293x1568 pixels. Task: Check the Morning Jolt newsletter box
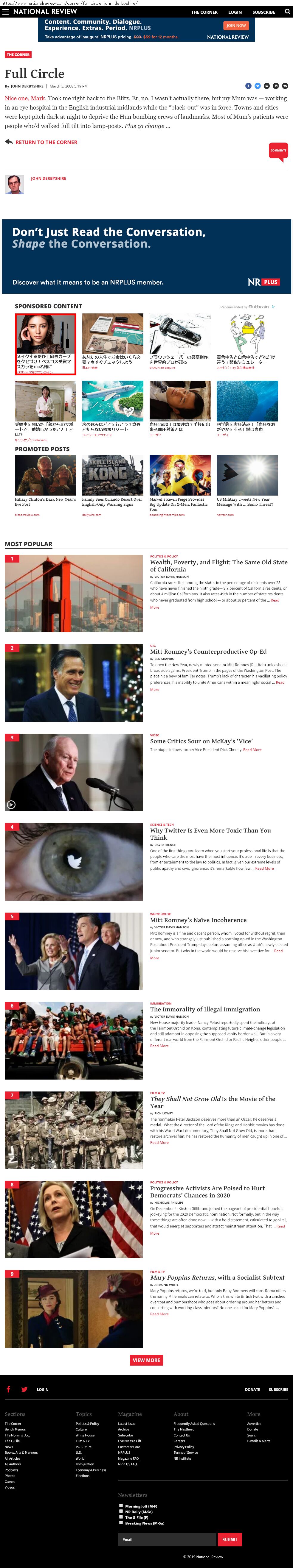tap(121, 1505)
